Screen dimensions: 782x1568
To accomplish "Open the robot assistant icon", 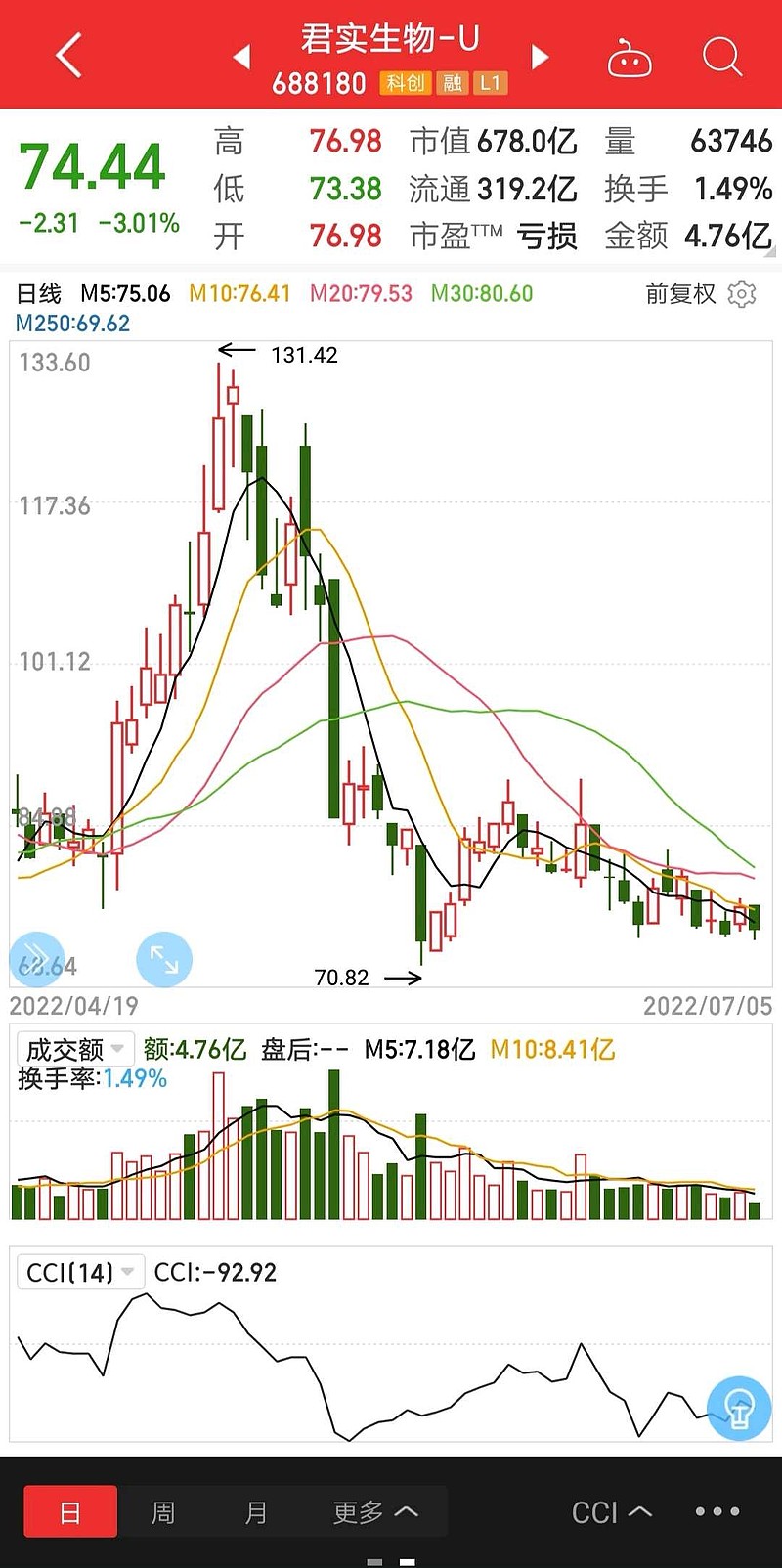I will (629, 59).
